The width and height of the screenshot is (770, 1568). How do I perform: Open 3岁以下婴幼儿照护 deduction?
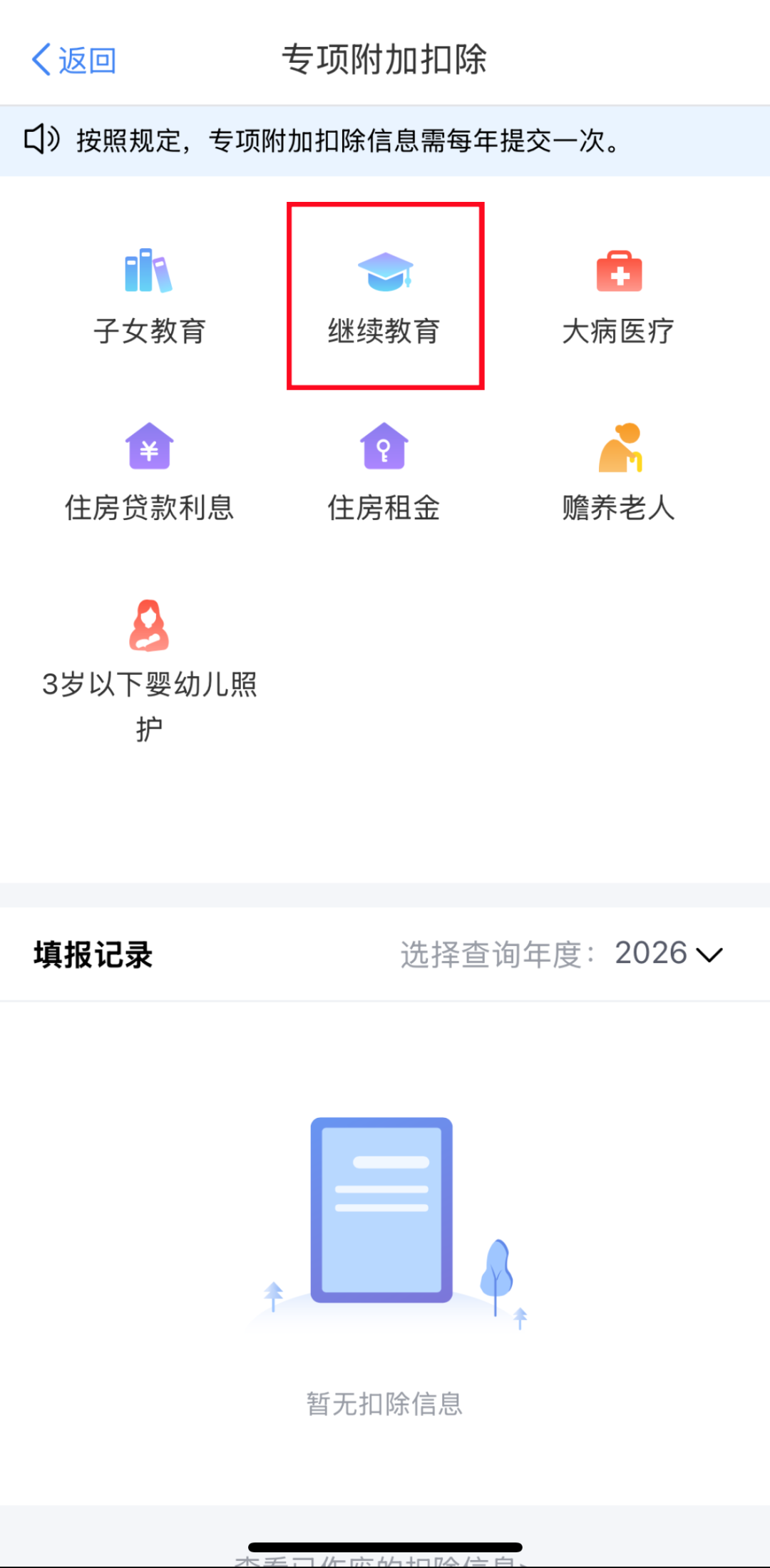pyautogui.click(x=150, y=667)
